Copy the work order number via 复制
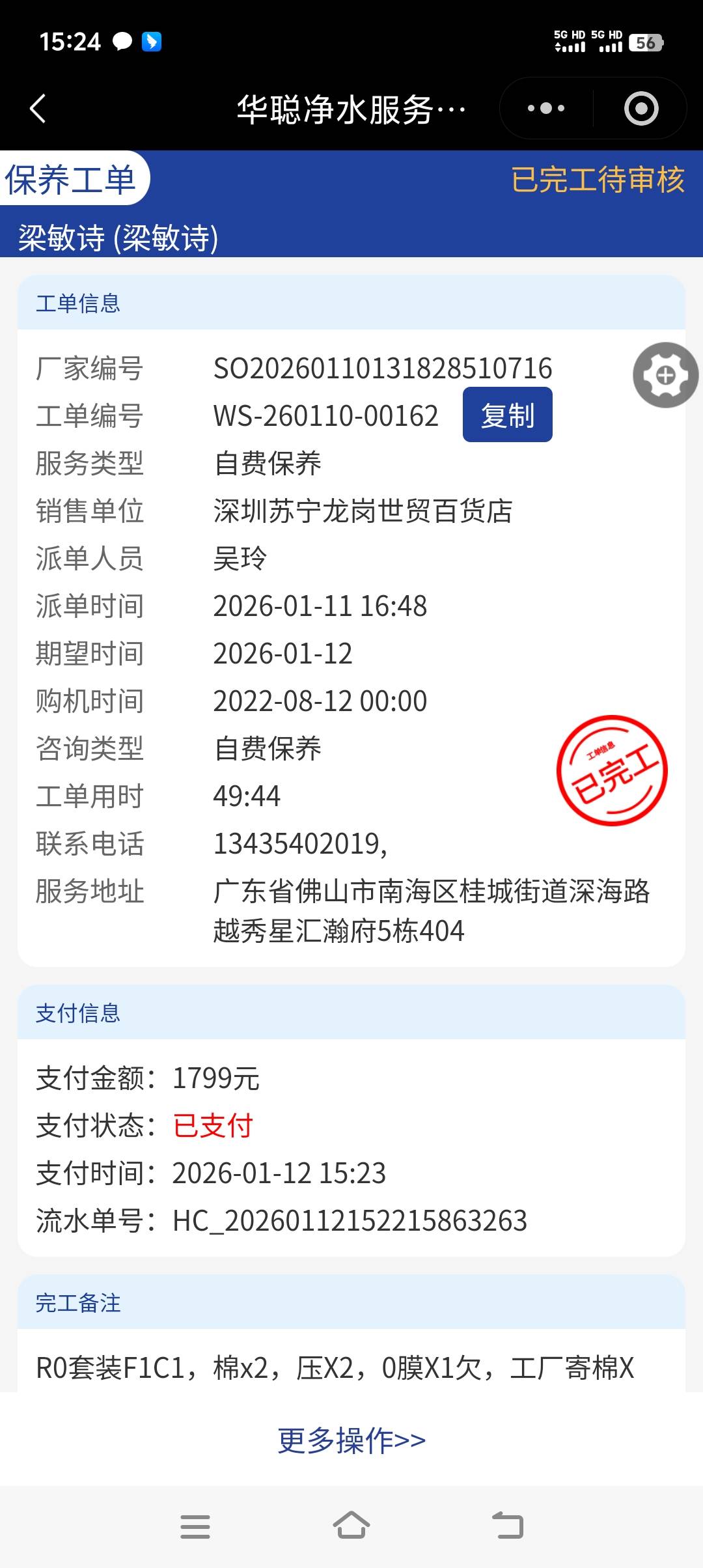The width and height of the screenshot is (703, 1568). [x=507, y=415]
